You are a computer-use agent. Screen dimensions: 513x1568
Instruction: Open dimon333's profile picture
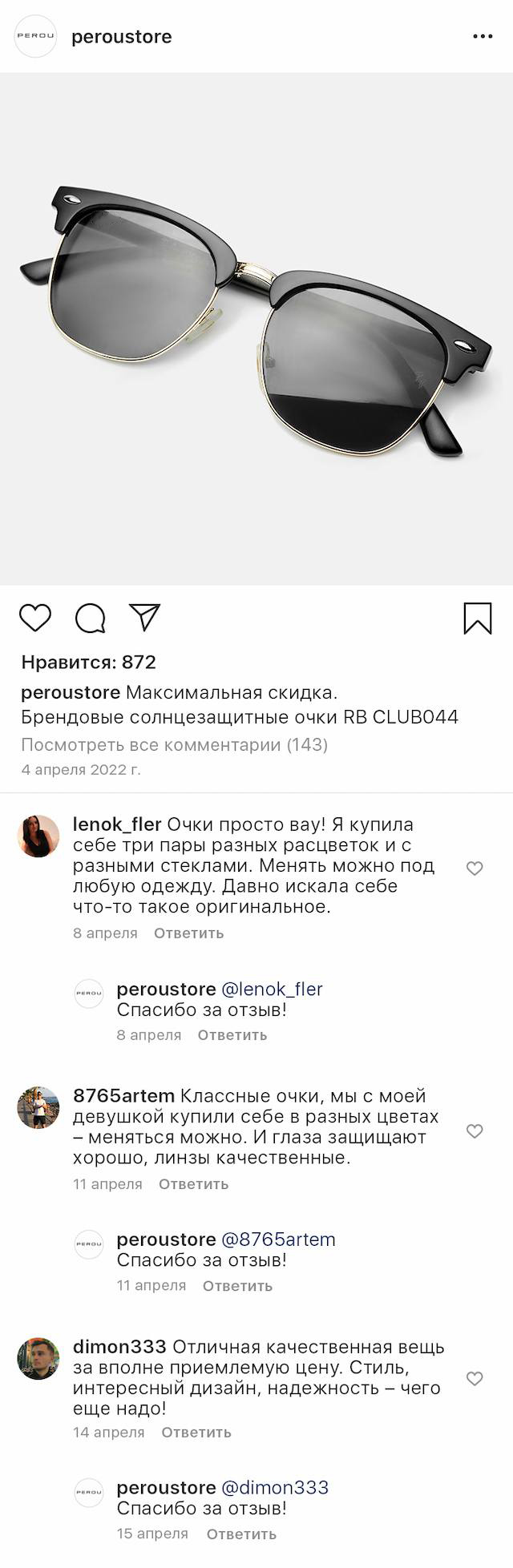(38, 1359)
